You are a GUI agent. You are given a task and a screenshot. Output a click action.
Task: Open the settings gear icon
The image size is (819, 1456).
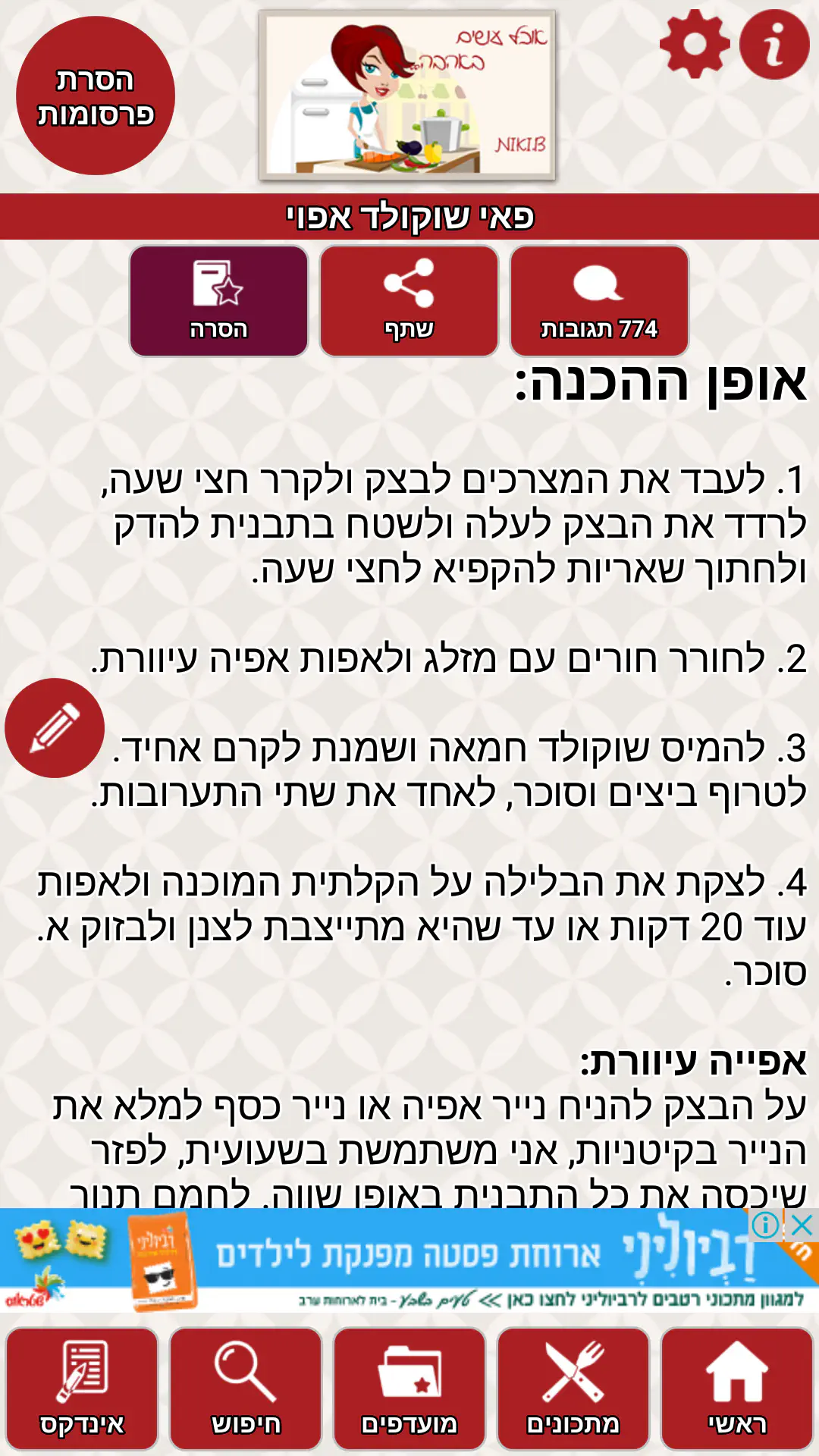coord(694,45)
